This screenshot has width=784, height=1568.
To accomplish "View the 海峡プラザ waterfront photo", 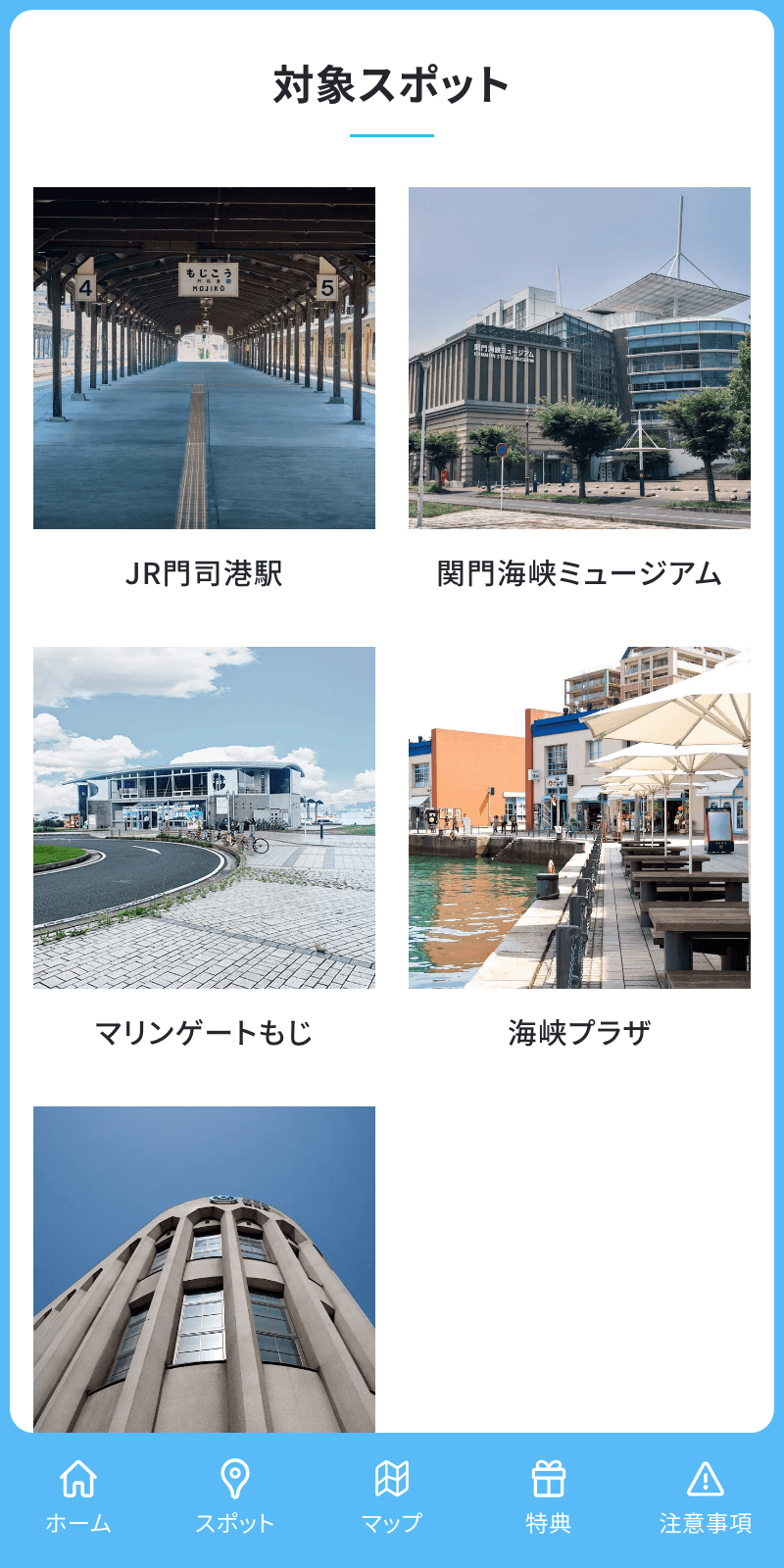I will (579, 819).
